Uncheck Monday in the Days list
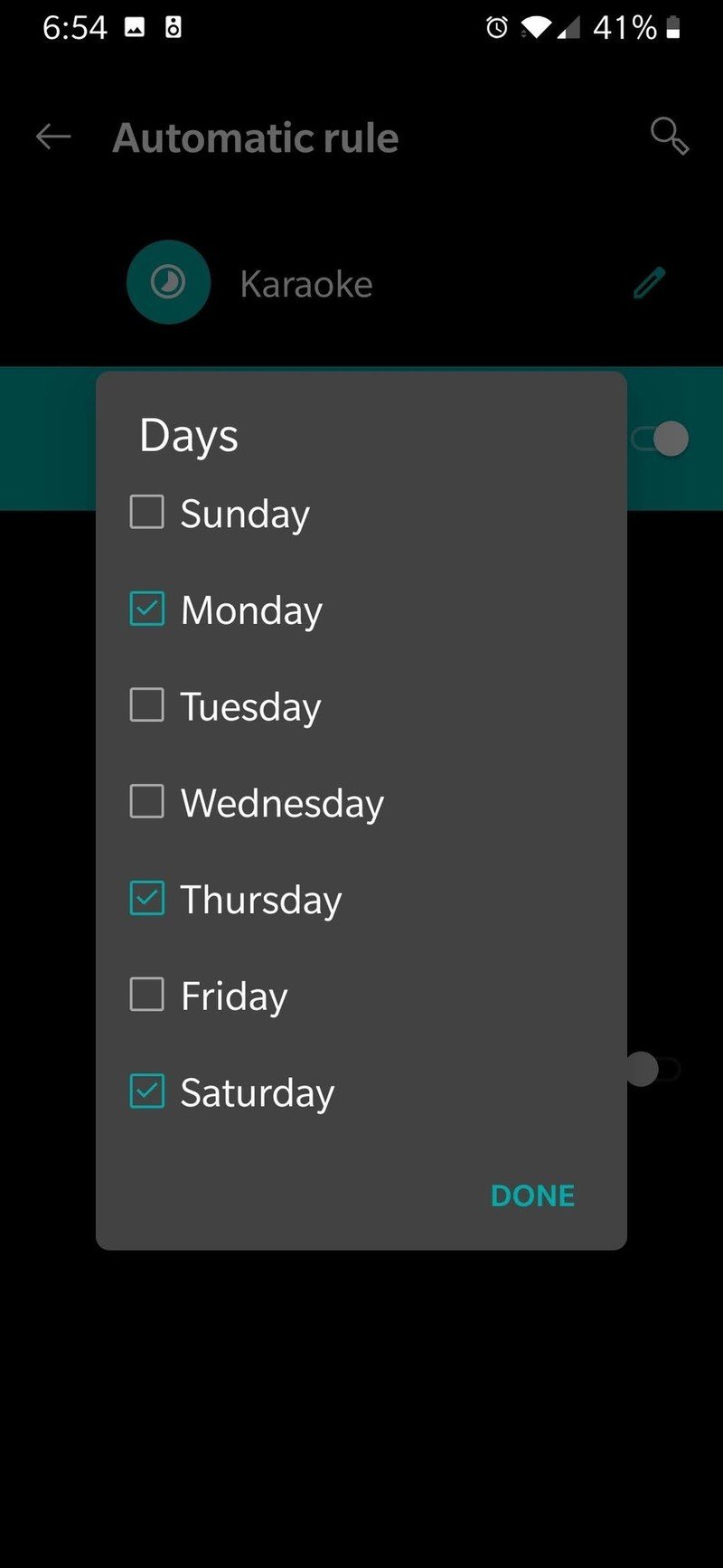Screen dimensions: 723x1568 coord(147,609)
